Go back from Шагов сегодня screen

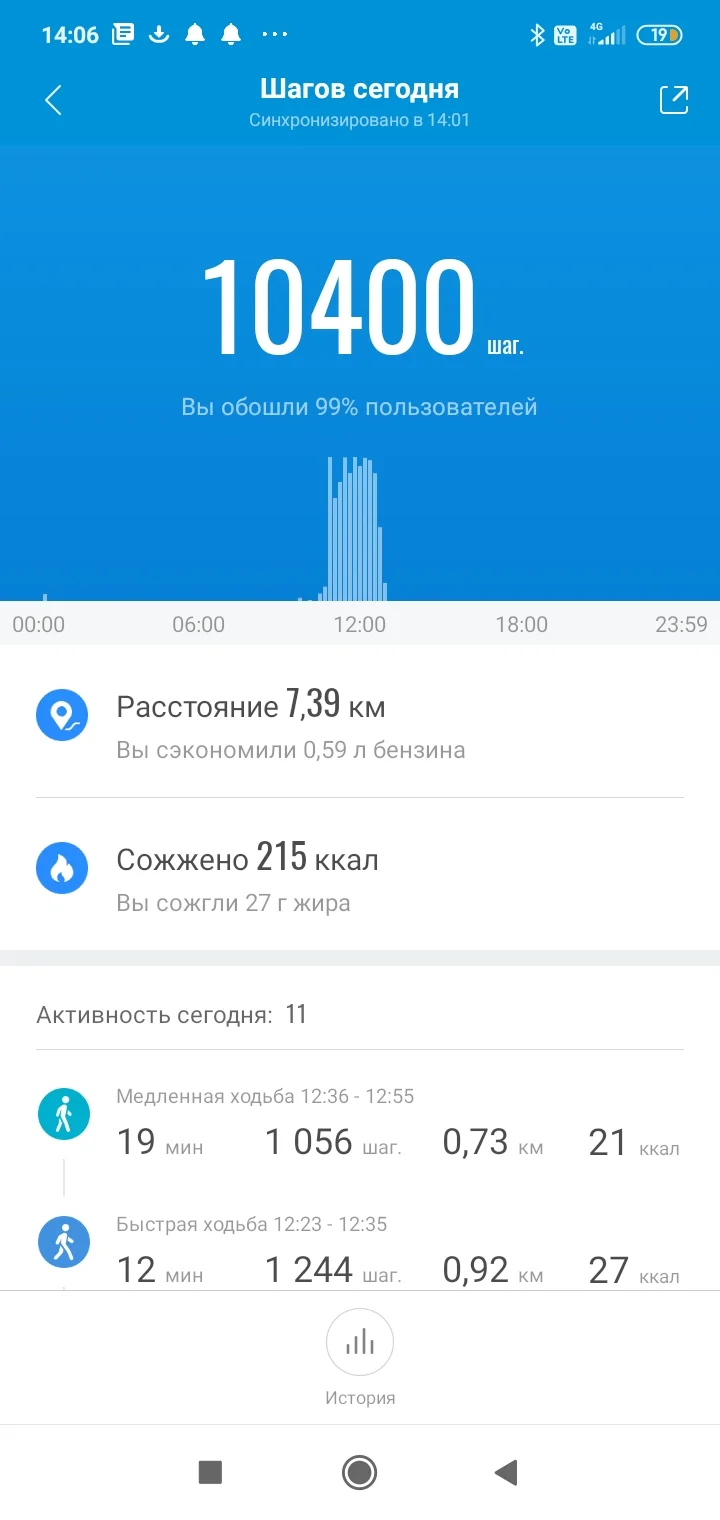[x=54, y=100]
